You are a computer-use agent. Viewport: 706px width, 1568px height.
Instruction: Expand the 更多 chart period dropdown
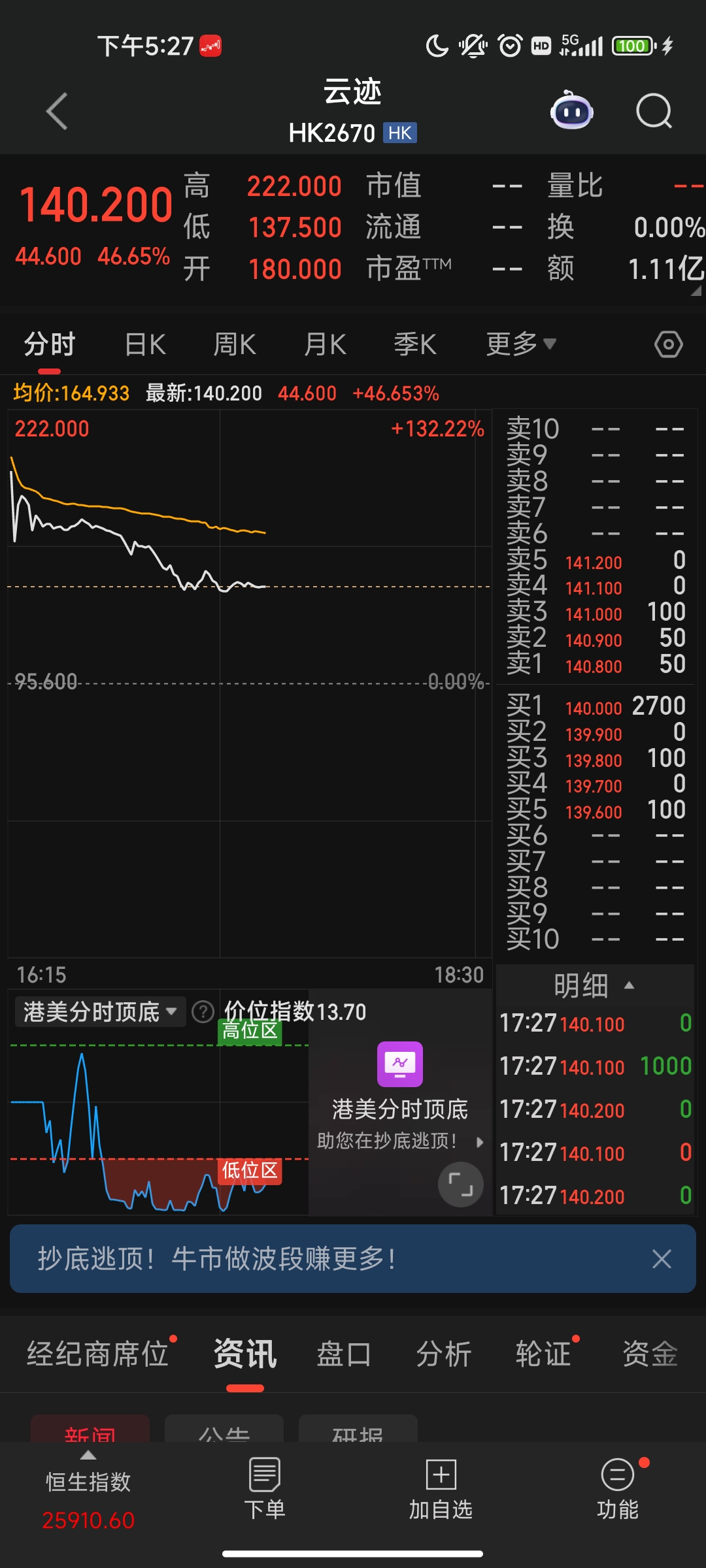click(x=520, y=344)
